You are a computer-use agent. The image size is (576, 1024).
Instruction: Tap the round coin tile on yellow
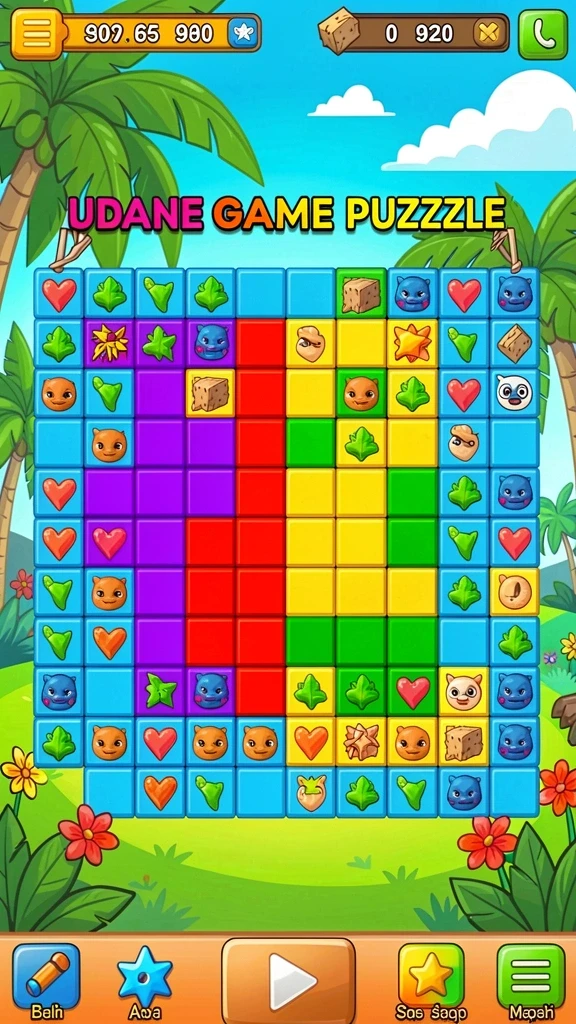click(x=515, y=592)
